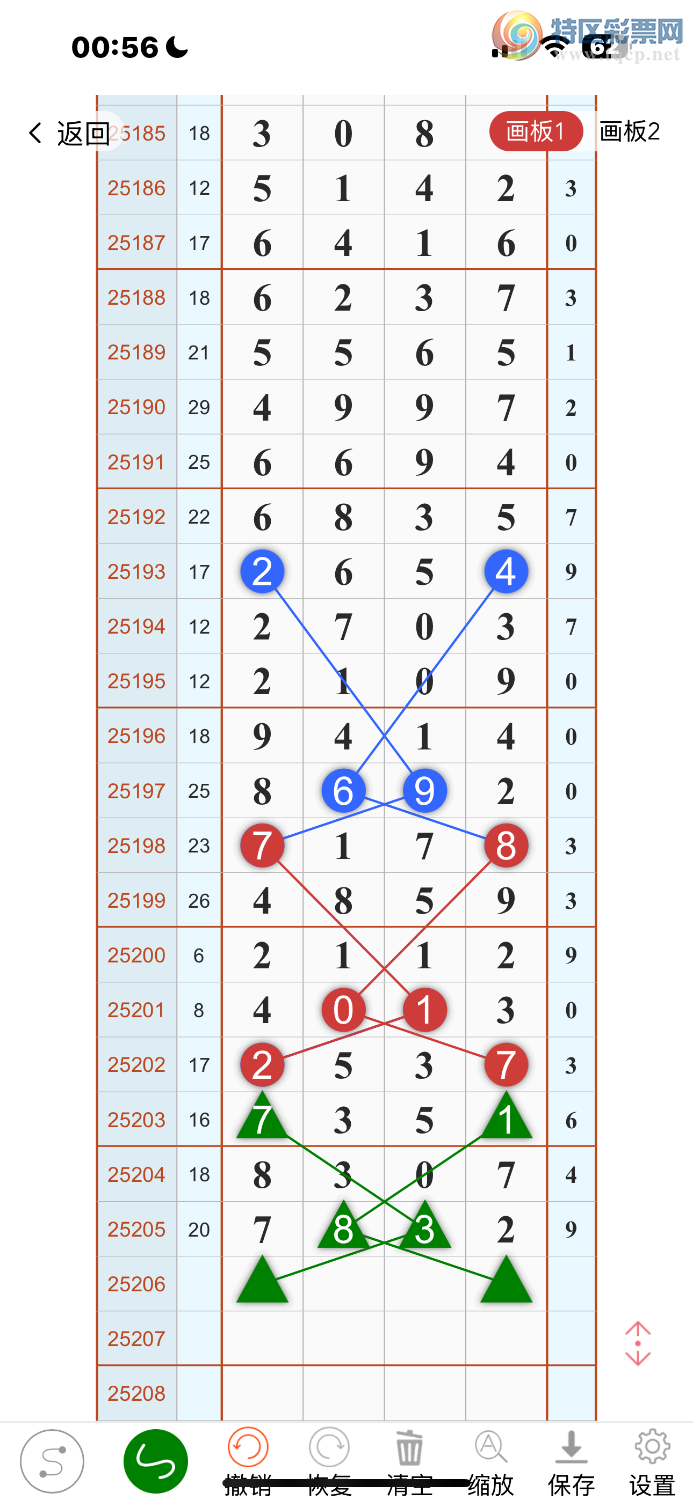Screen dimensions: 693x1500
Task: Open 设置 settings
Action: pyautogui.click(x=652, y=1461)
